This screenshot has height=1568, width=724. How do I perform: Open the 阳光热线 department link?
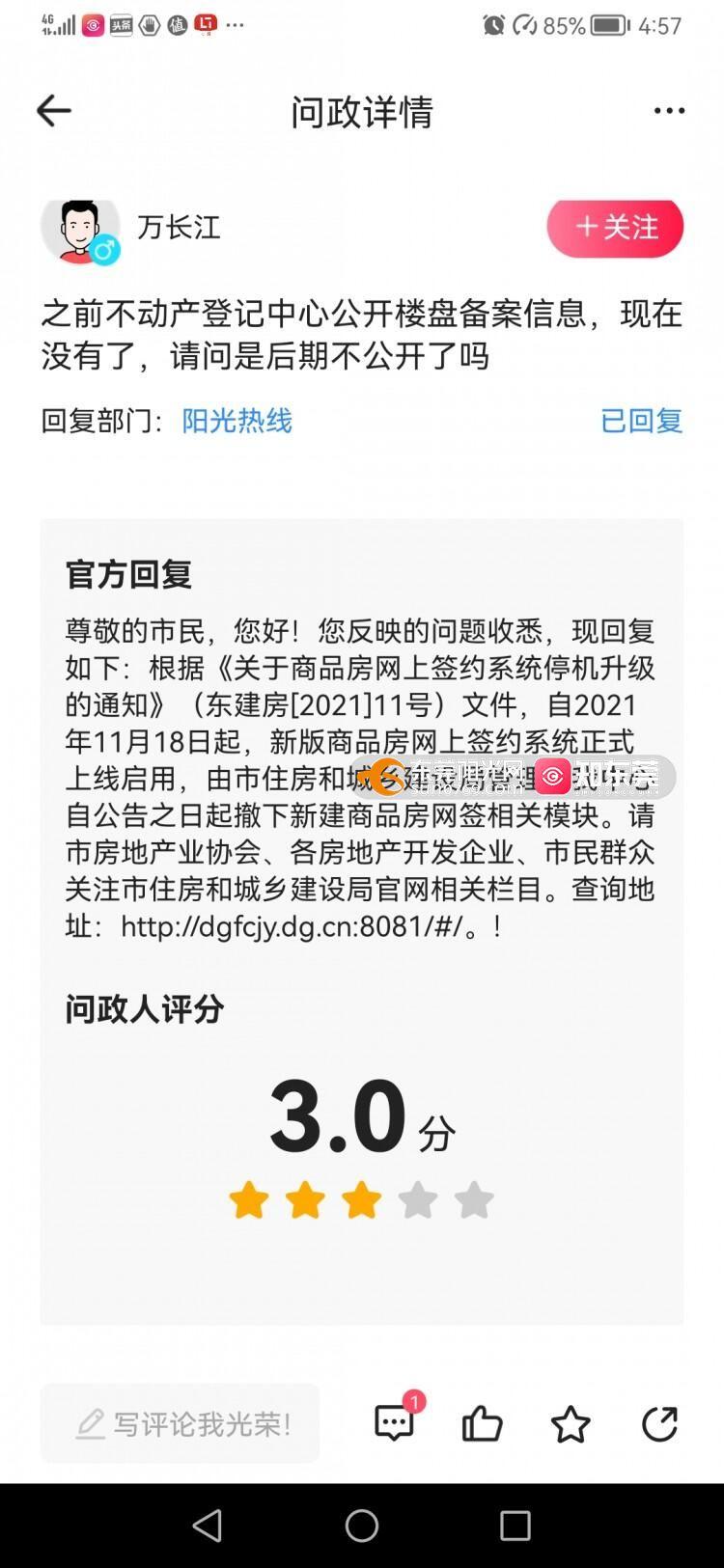coord(237,421)
